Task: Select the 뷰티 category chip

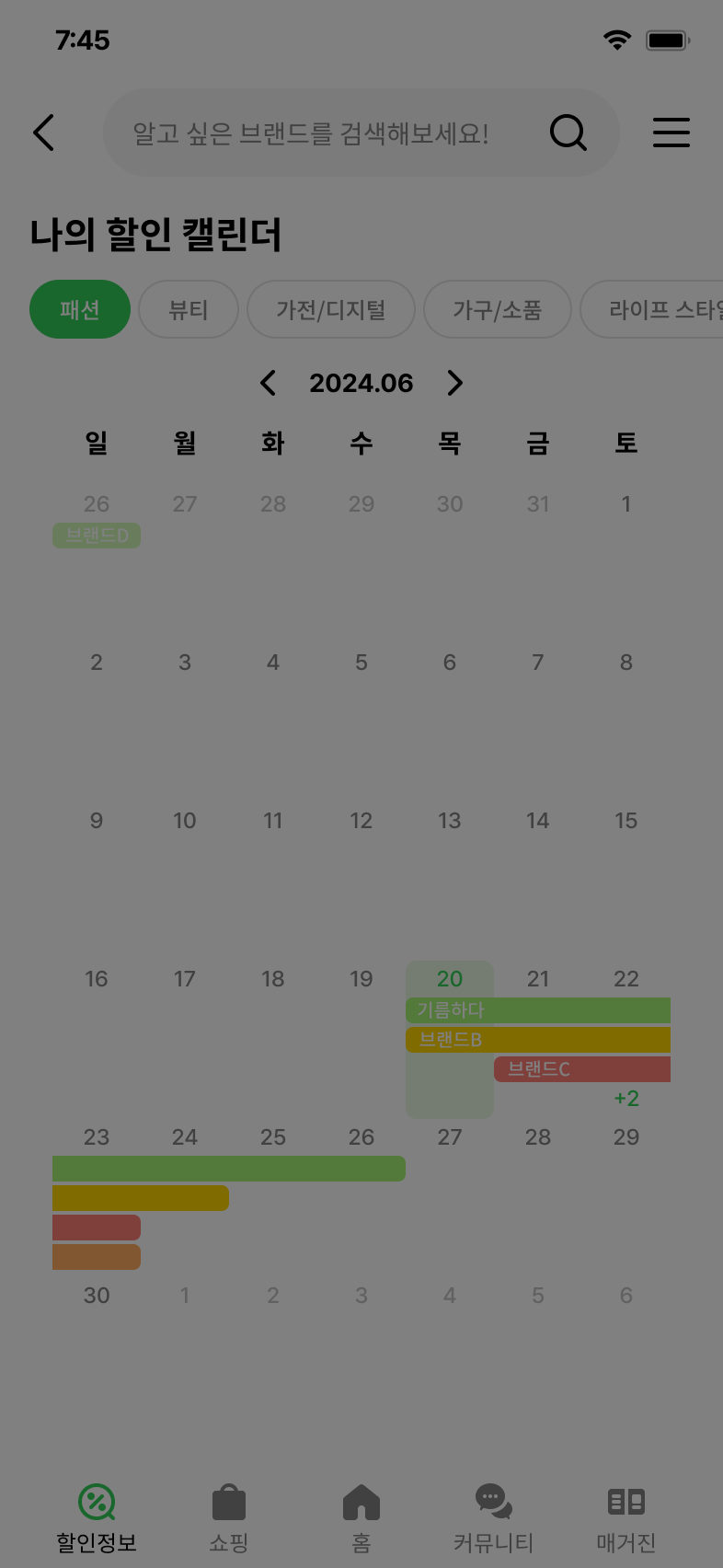Action: tap(189, 309)
